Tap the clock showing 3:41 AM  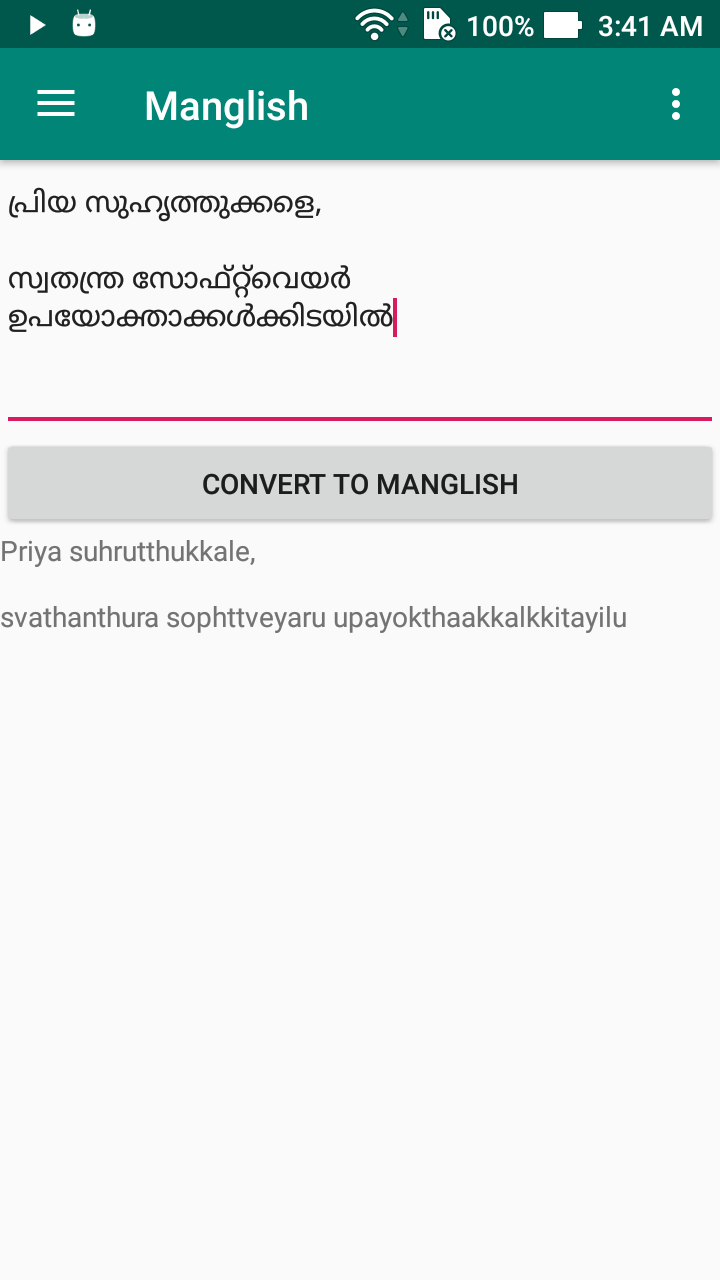(652, 26)
